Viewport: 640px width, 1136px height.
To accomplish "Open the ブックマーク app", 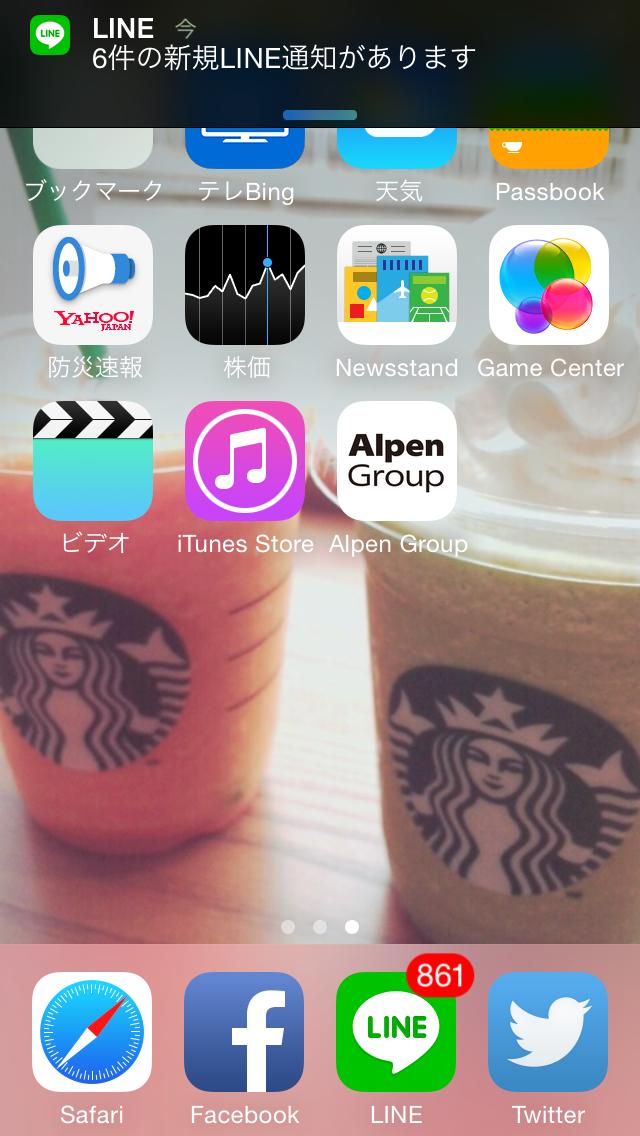I will coord(93,150).
